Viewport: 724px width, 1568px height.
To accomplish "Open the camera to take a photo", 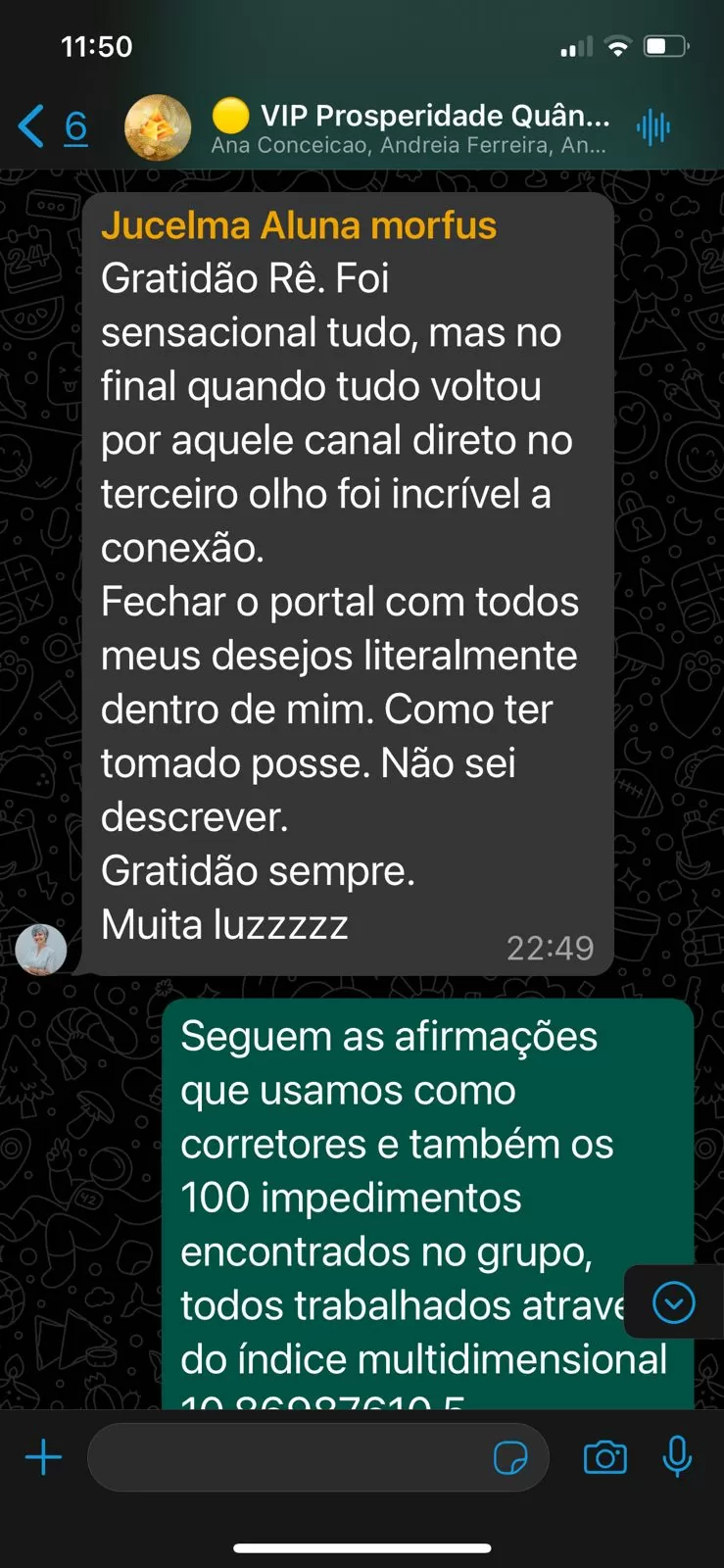I will (x=604, y=1457).
